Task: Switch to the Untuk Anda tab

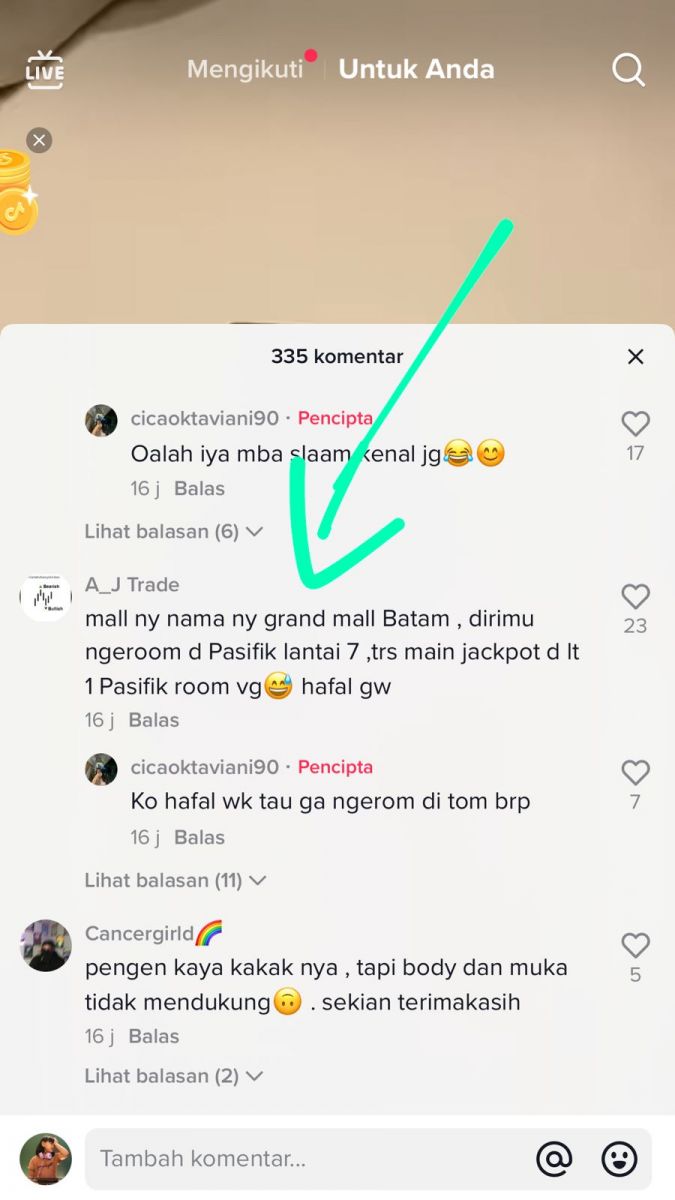Action: 416,69
